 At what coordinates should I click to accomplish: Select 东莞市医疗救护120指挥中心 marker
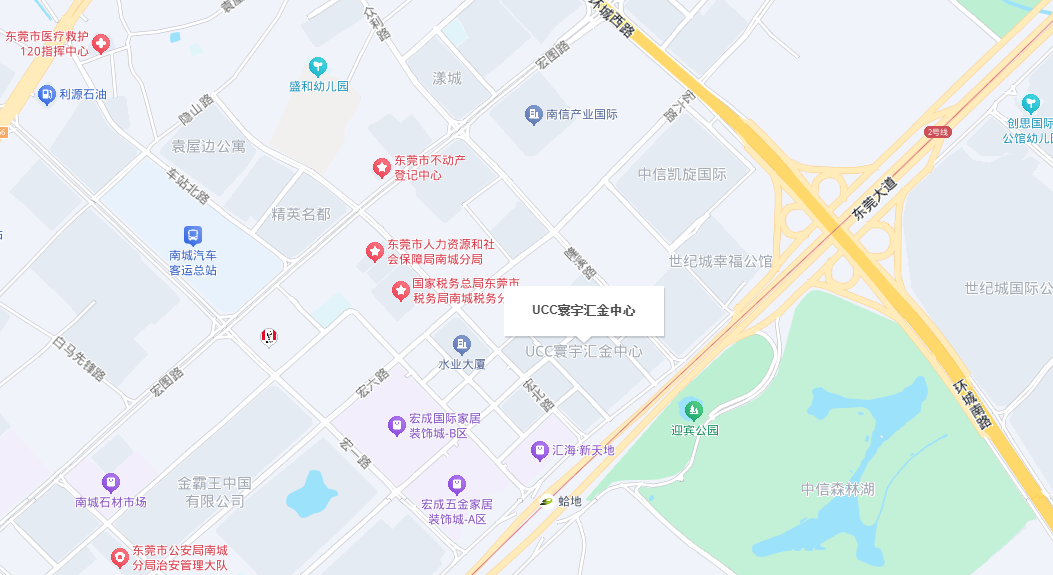pyautogui.click(x=101, y=43)
